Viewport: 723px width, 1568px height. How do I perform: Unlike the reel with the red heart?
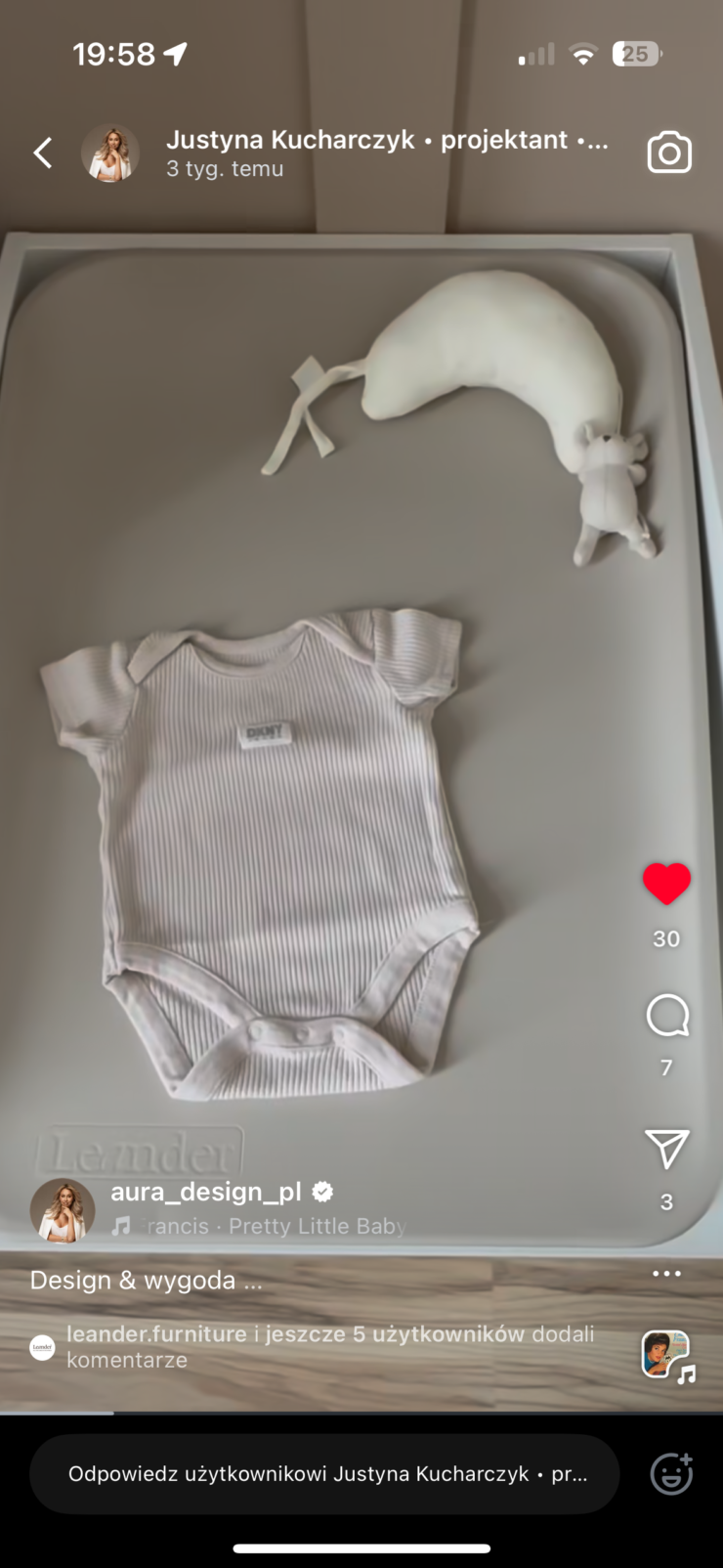coord(666,884)
